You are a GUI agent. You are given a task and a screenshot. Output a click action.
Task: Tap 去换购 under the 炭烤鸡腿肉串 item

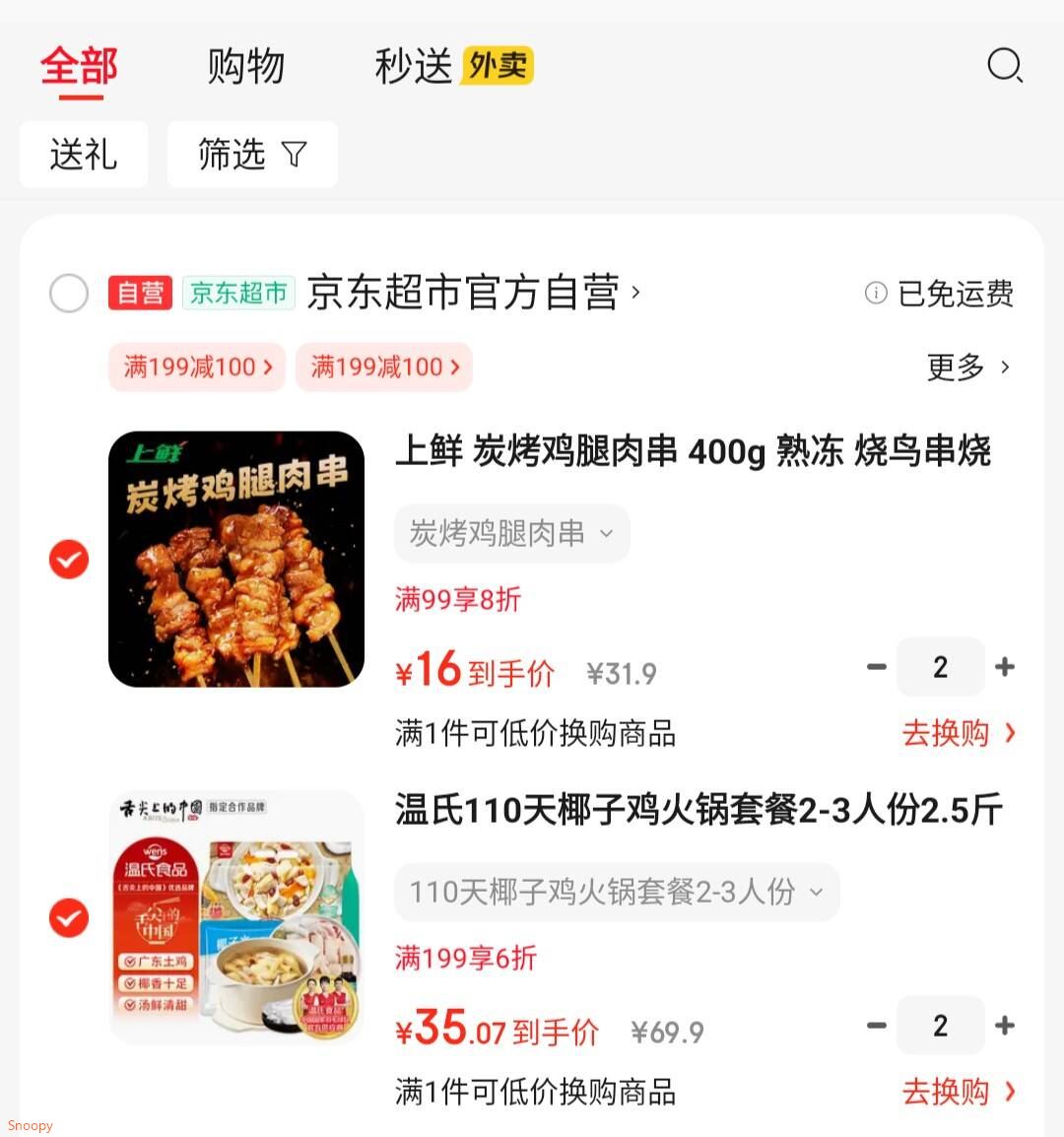point(958,733)
